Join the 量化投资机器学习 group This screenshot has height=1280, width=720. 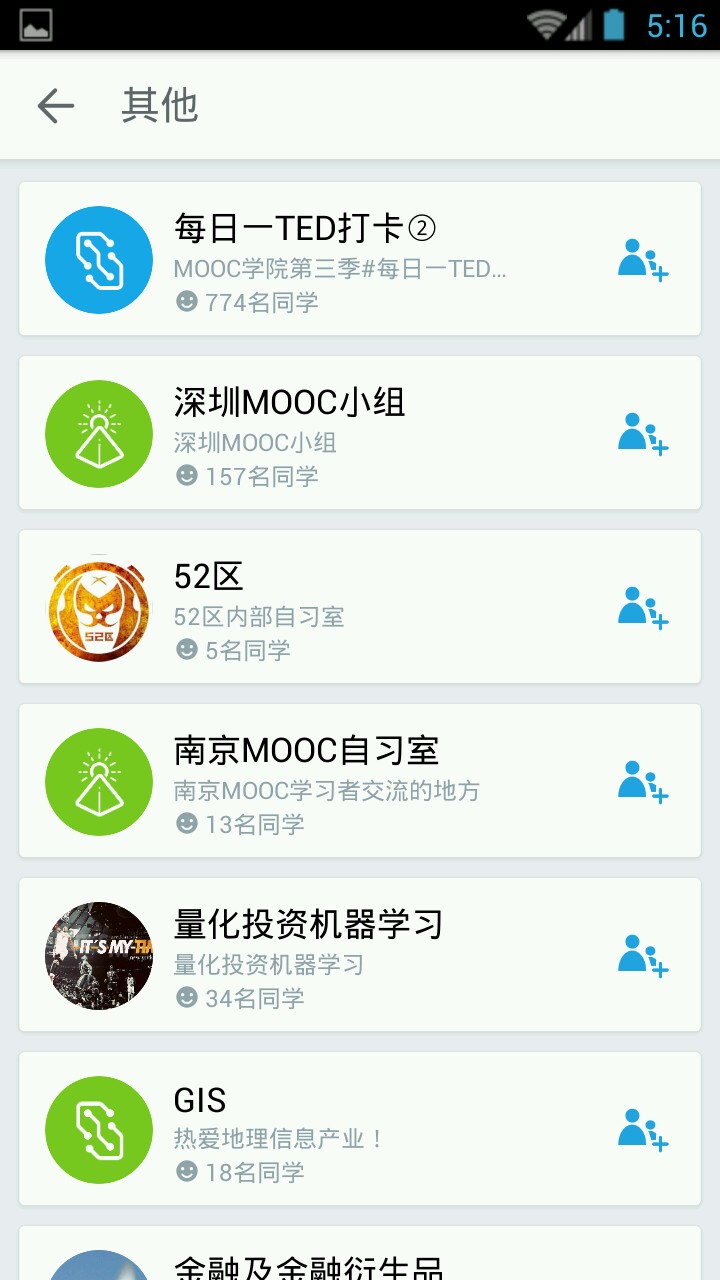point(642,956)
